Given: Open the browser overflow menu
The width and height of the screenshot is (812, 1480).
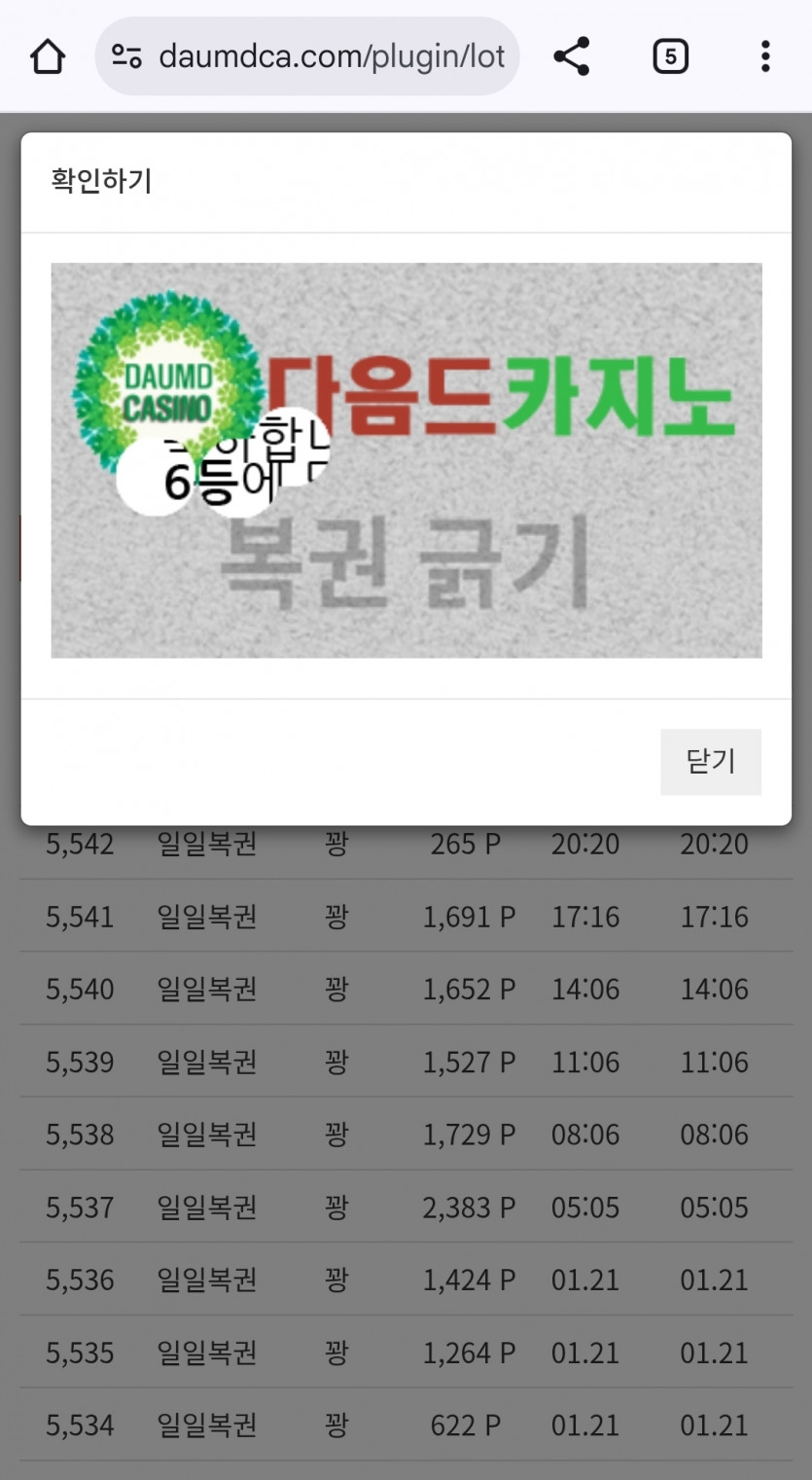Looking at the screenshot, I should 765,56.
